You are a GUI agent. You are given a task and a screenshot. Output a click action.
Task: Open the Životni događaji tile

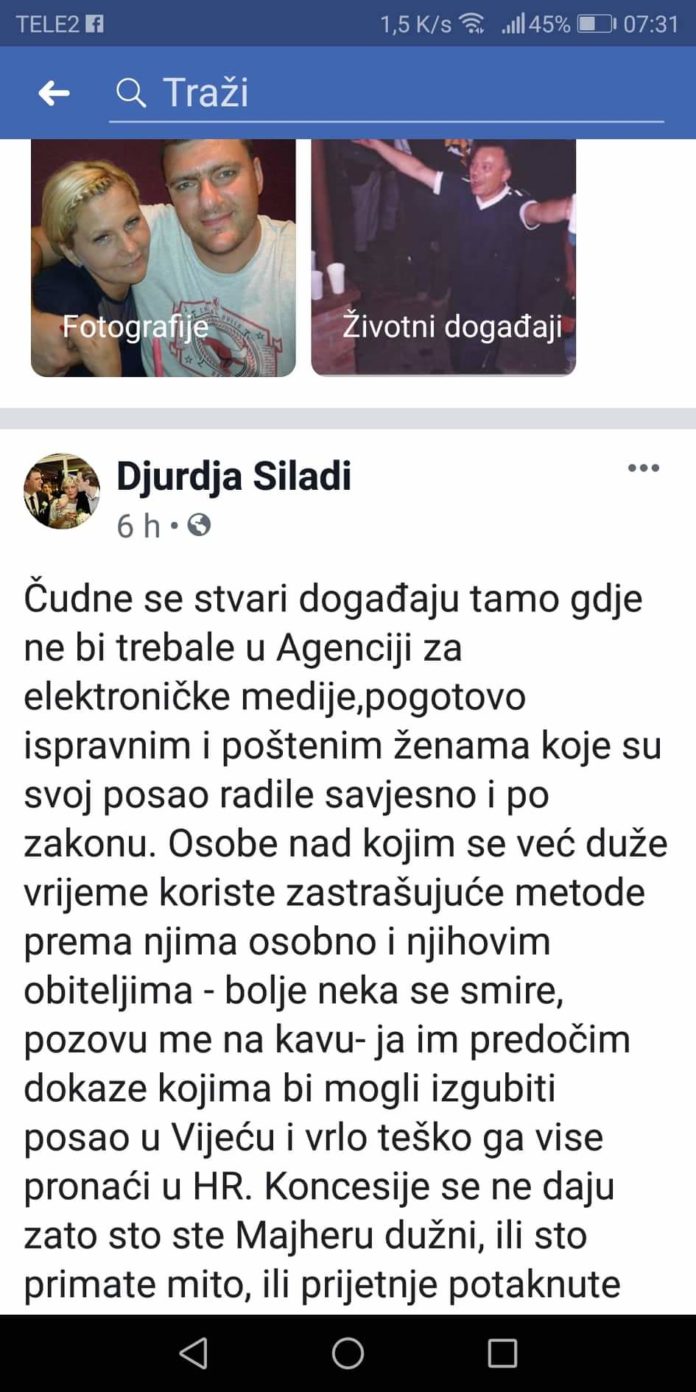pos(443,257)
